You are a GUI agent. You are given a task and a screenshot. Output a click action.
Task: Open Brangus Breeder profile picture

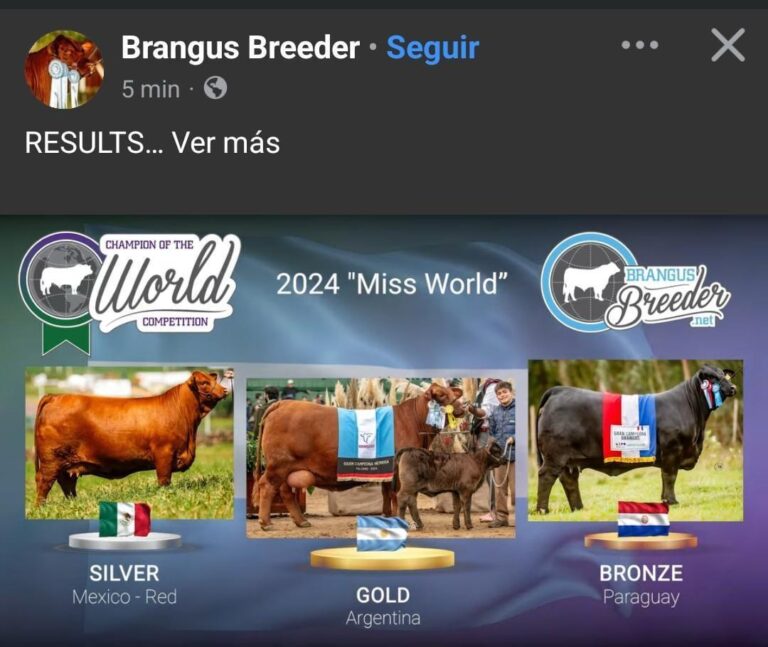[x=63, y=69]
